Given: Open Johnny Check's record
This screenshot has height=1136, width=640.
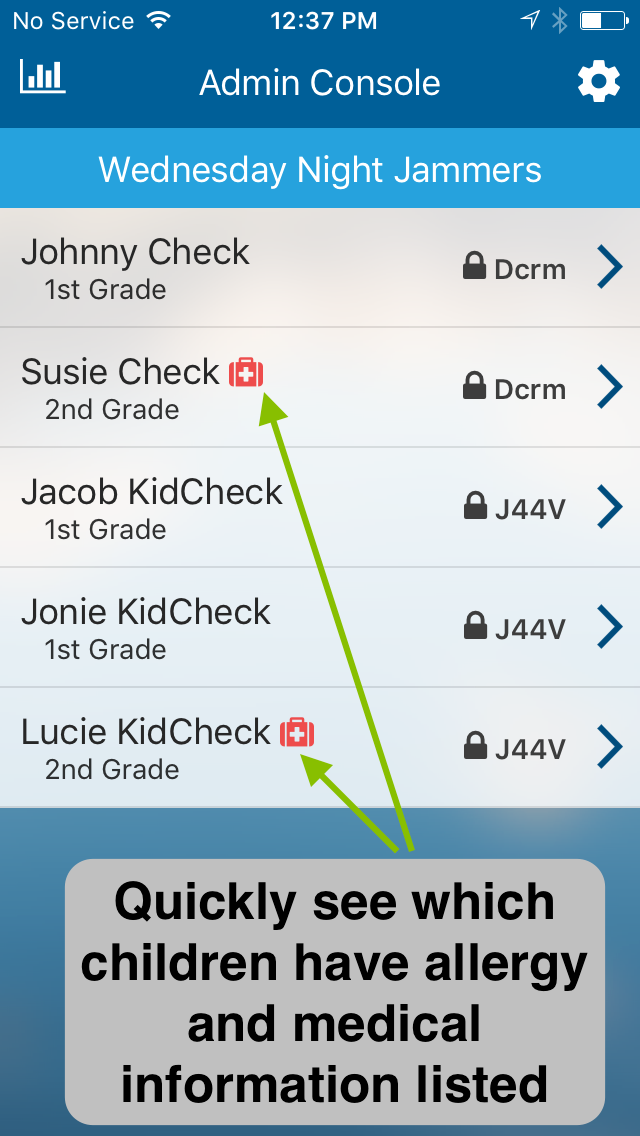Looking at the screenshot, I should click(320, 267).
